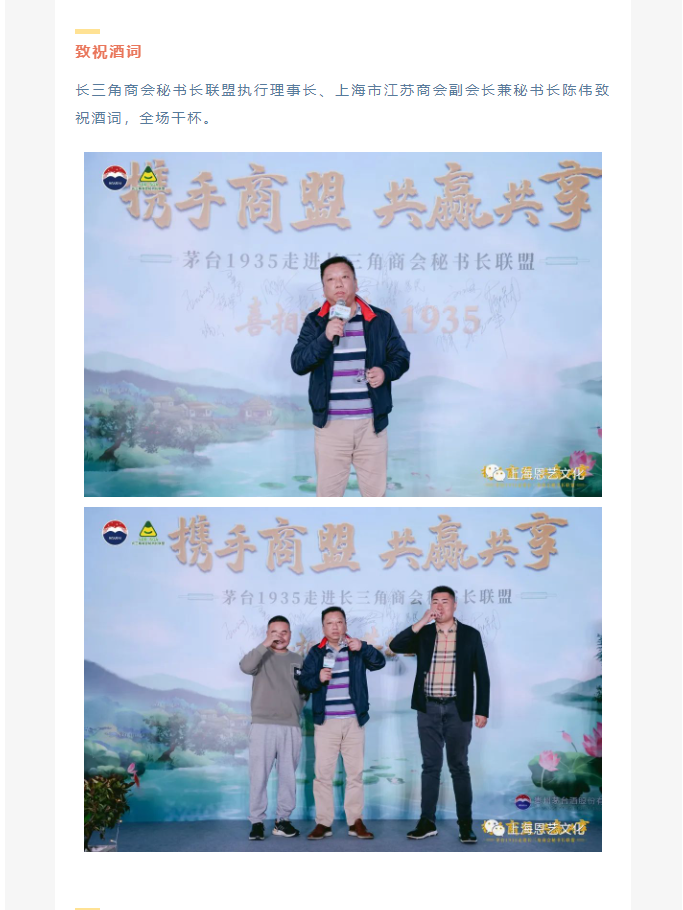Open the photo of the man giving a toast
Screen dimensions: 683x910
click(342, 325)
